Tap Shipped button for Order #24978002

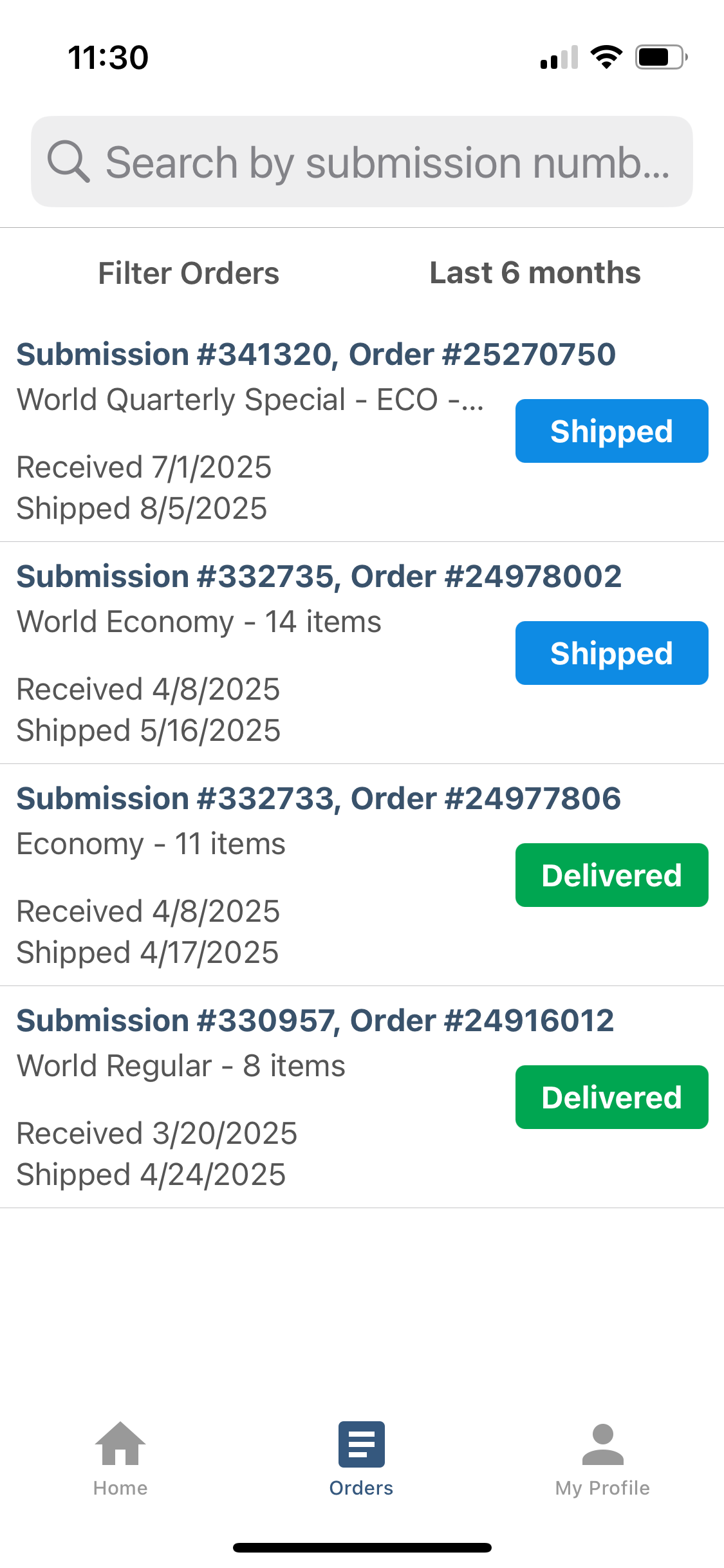pos(611,653)
